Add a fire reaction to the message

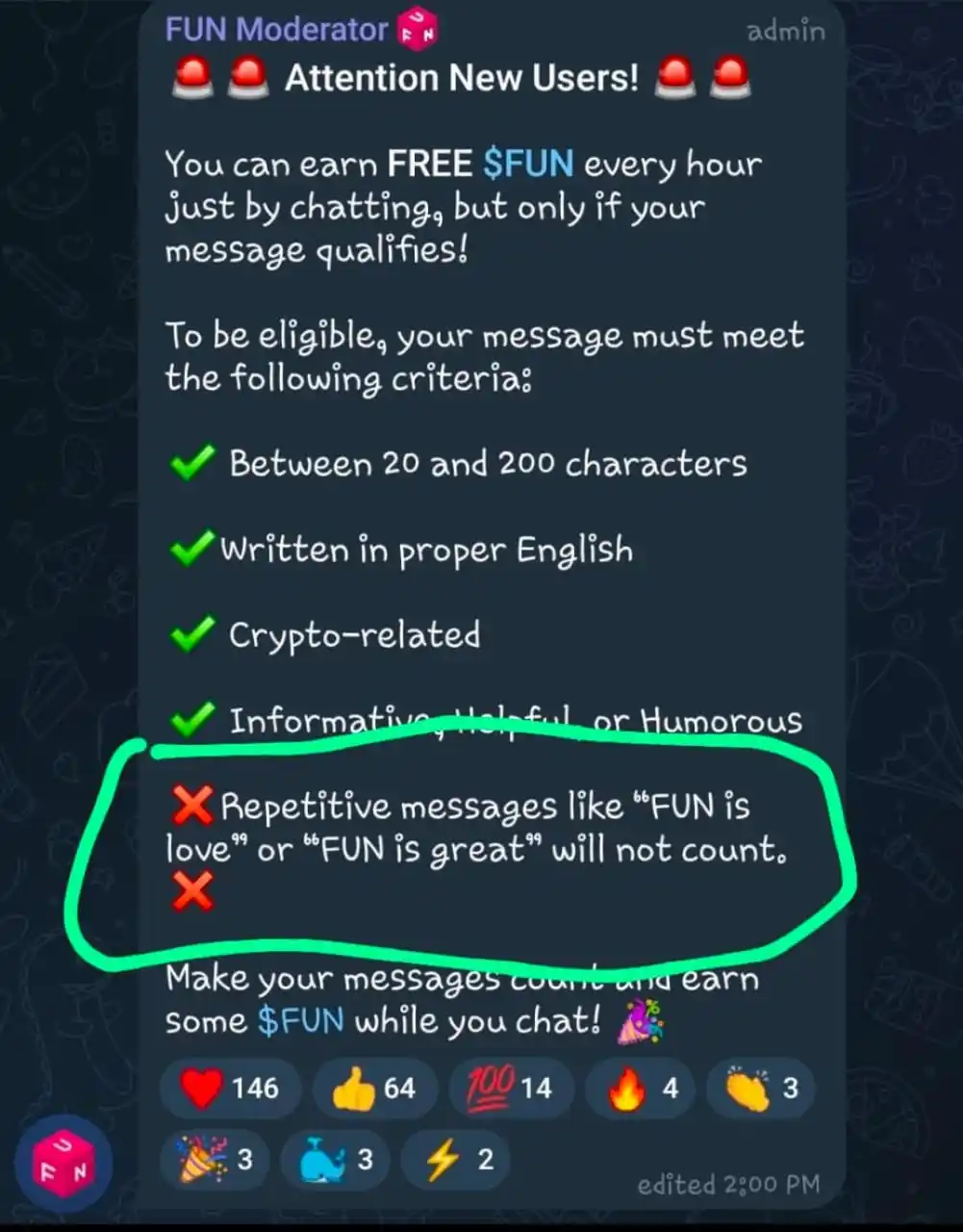644,1089
